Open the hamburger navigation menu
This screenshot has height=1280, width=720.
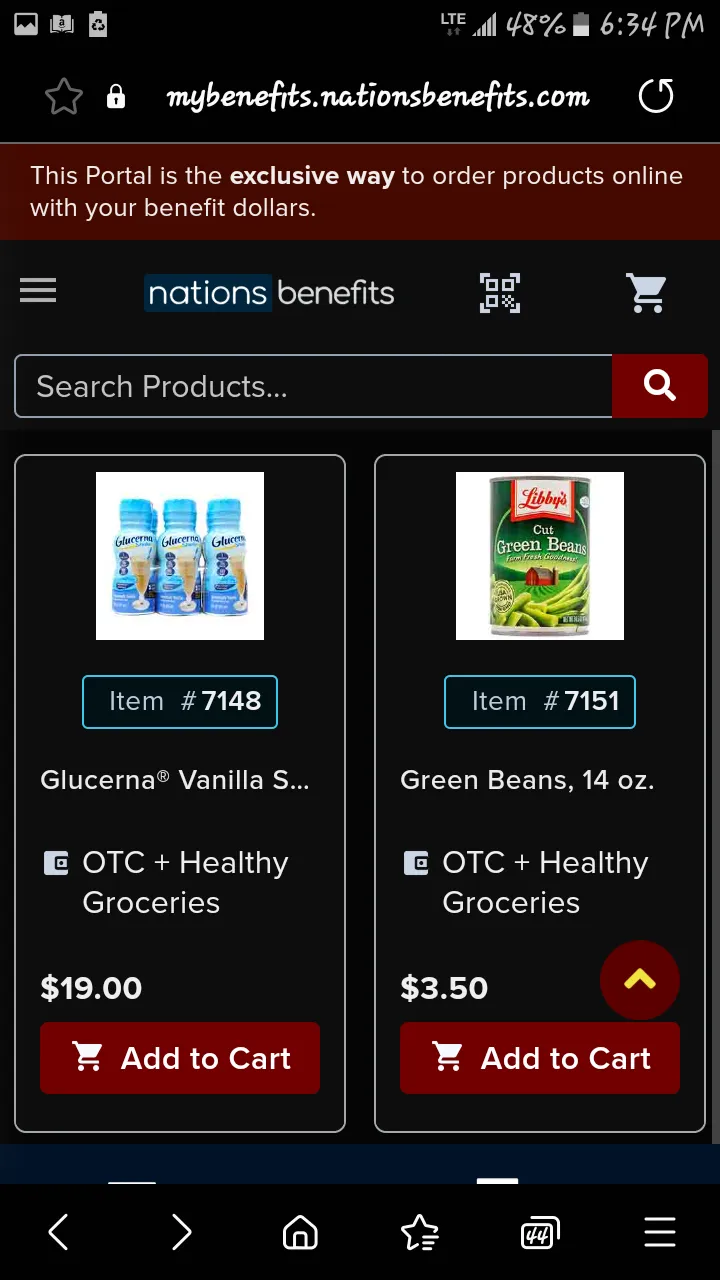(x=38, y=291)
